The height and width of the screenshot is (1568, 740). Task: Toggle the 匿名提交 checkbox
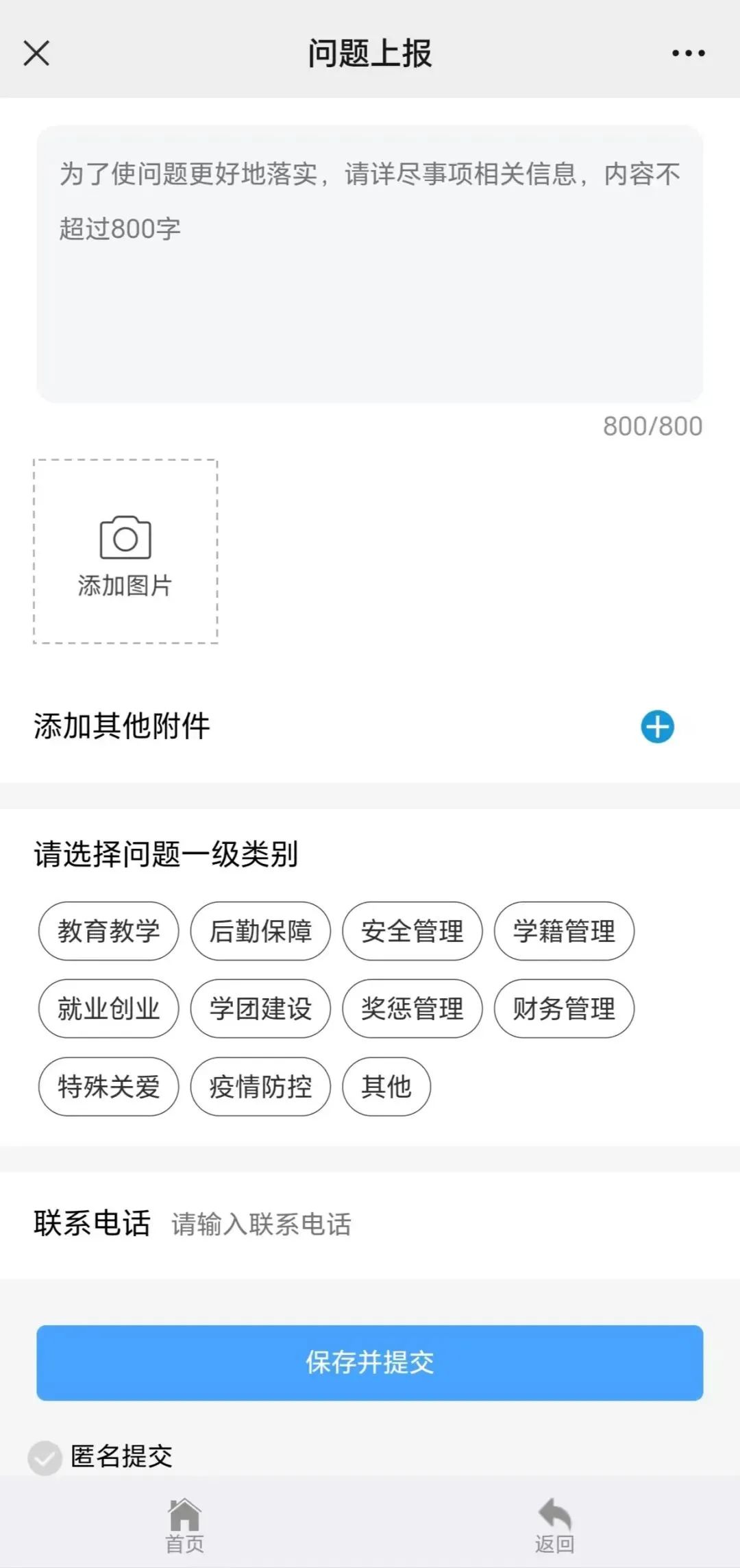click(x=45, y=1457)
